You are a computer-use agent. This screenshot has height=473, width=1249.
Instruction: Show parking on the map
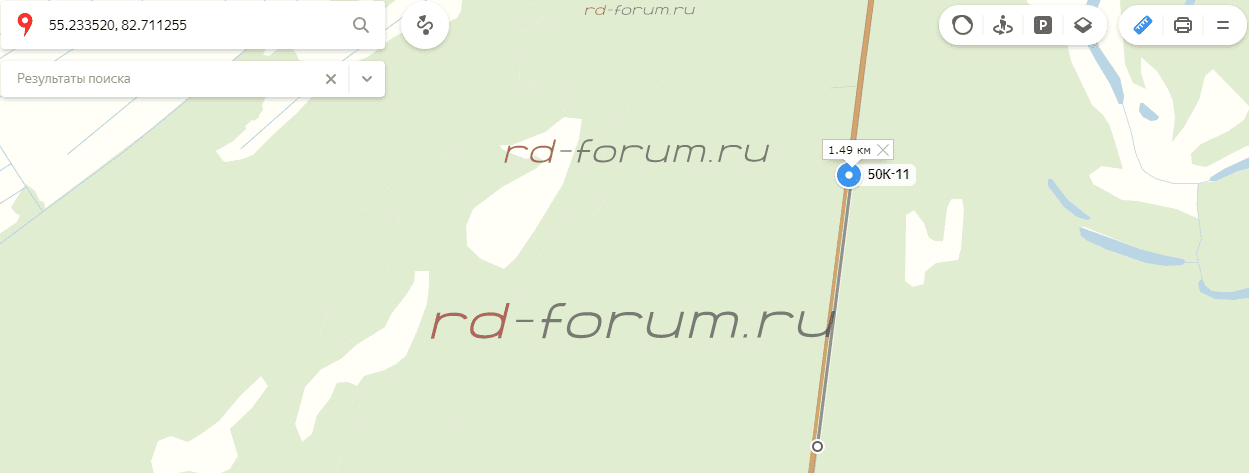coord(1043,25)
